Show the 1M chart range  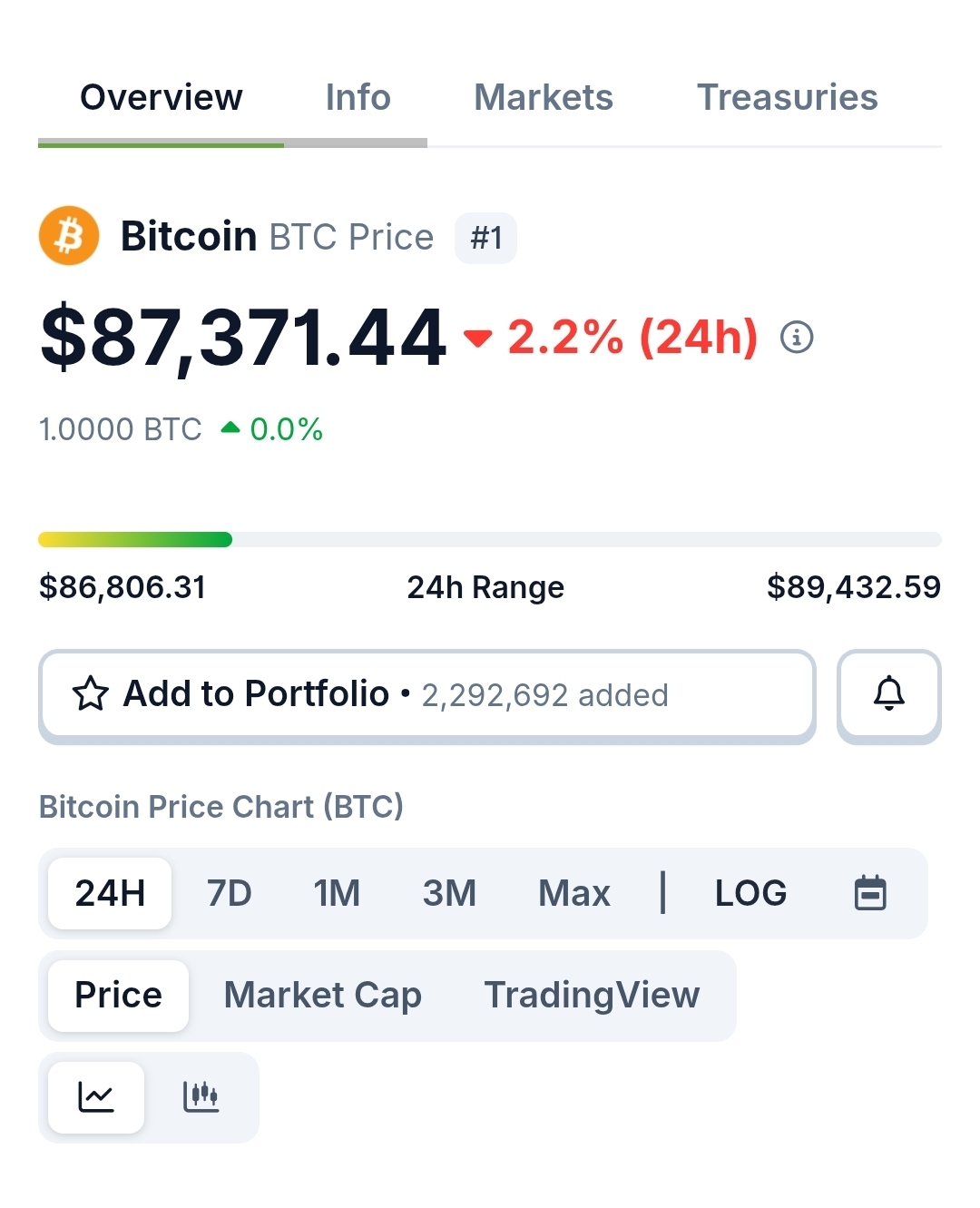coord(337,893)
